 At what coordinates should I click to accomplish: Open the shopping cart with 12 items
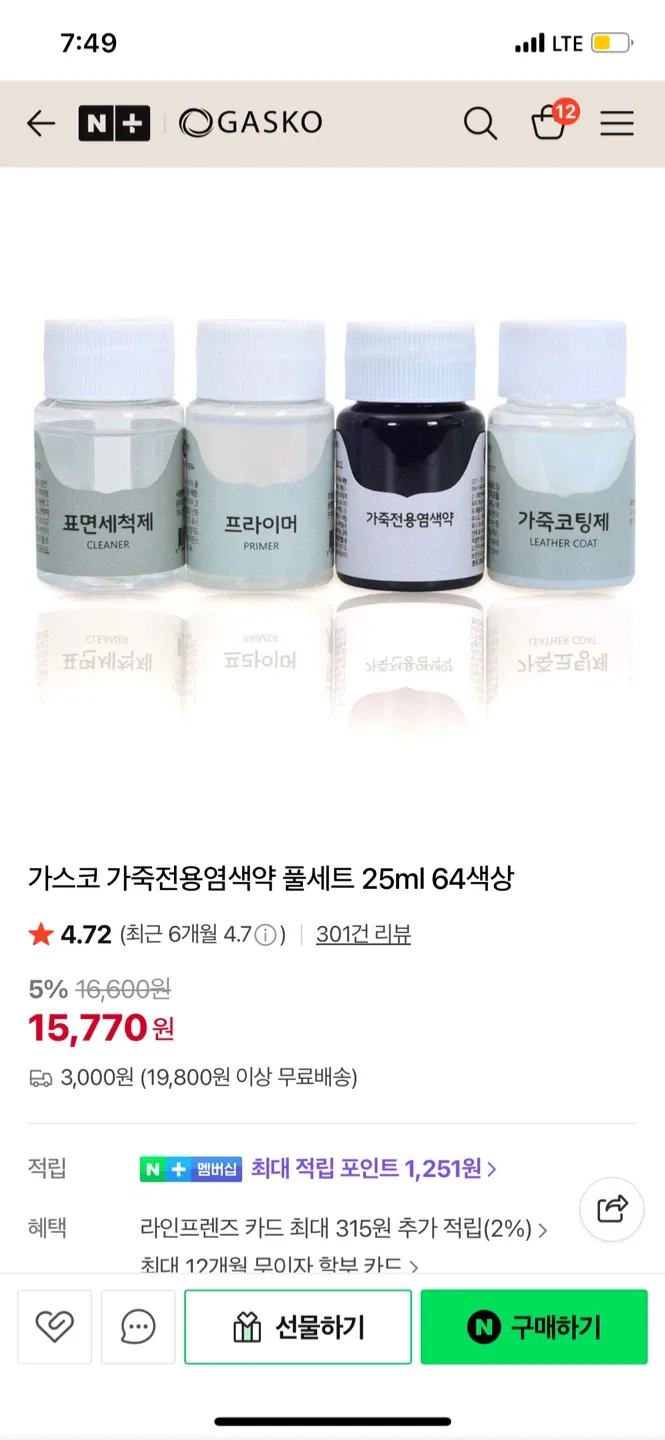550,122
